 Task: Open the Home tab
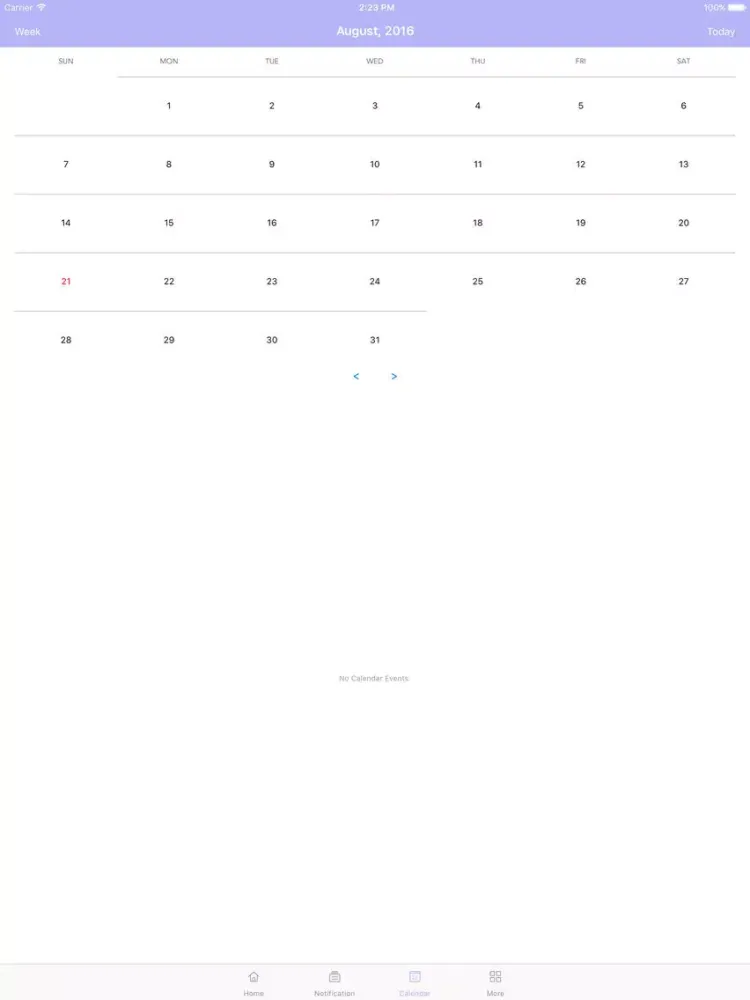tap(254, 983)
